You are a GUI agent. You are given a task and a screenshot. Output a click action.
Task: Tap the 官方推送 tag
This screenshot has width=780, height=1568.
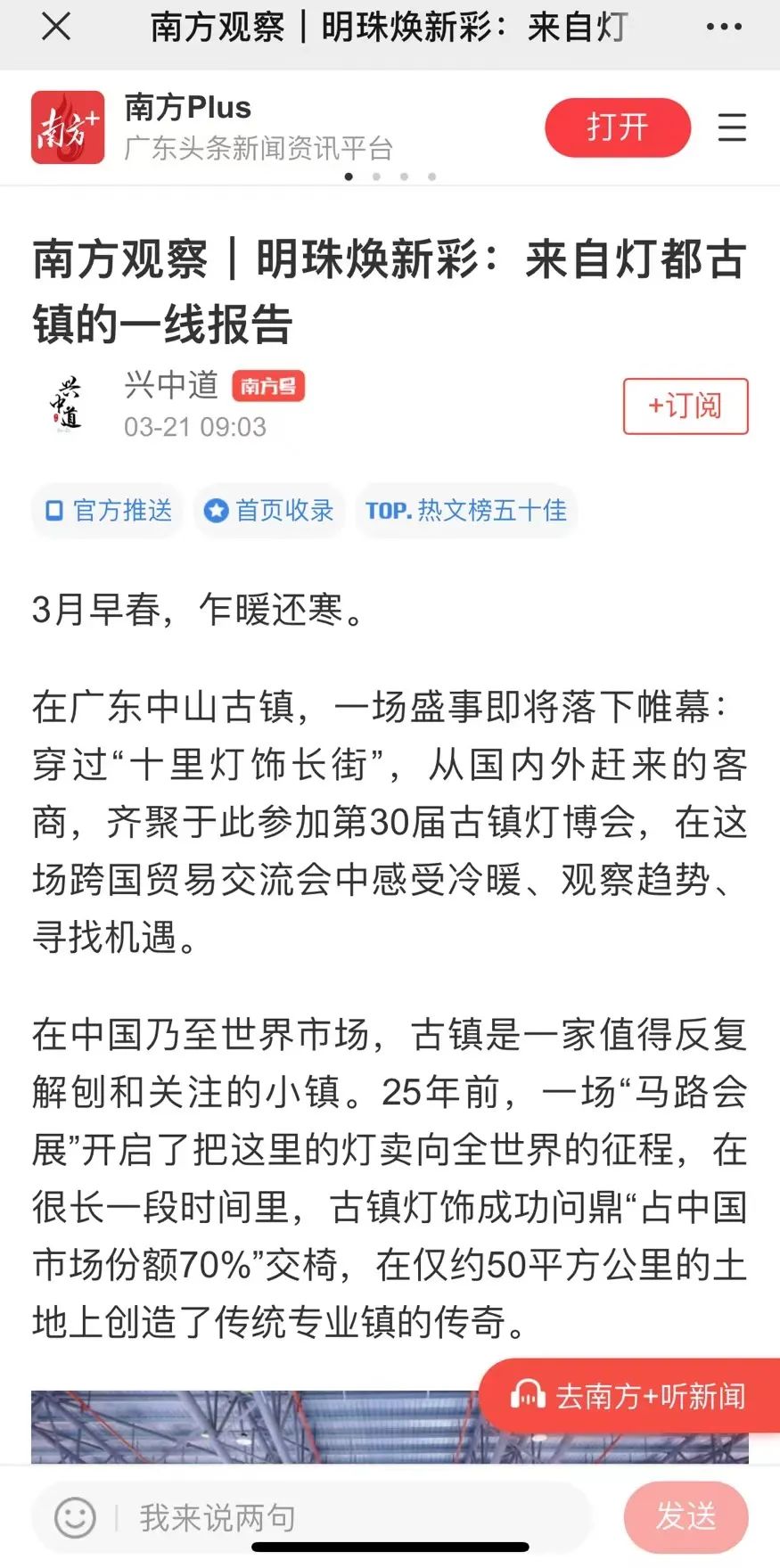coord(108,511)
